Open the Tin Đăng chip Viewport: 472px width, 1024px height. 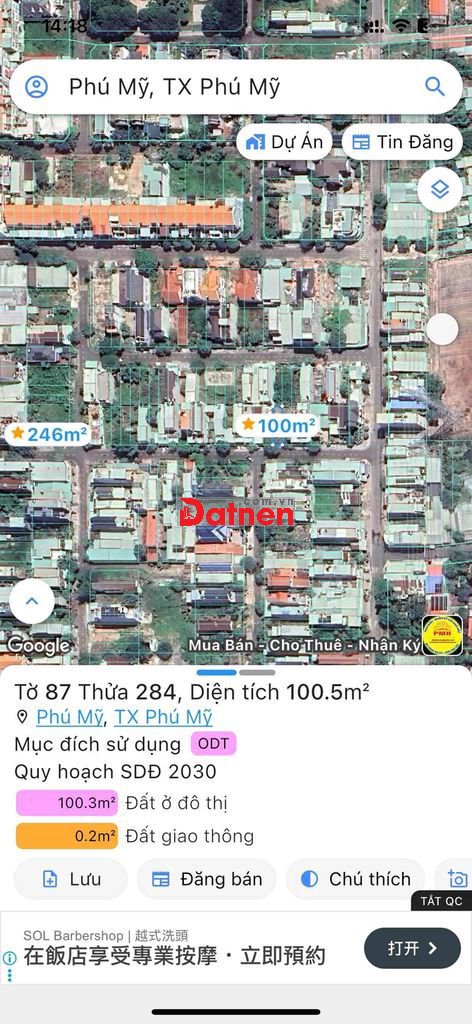(402, 142)
